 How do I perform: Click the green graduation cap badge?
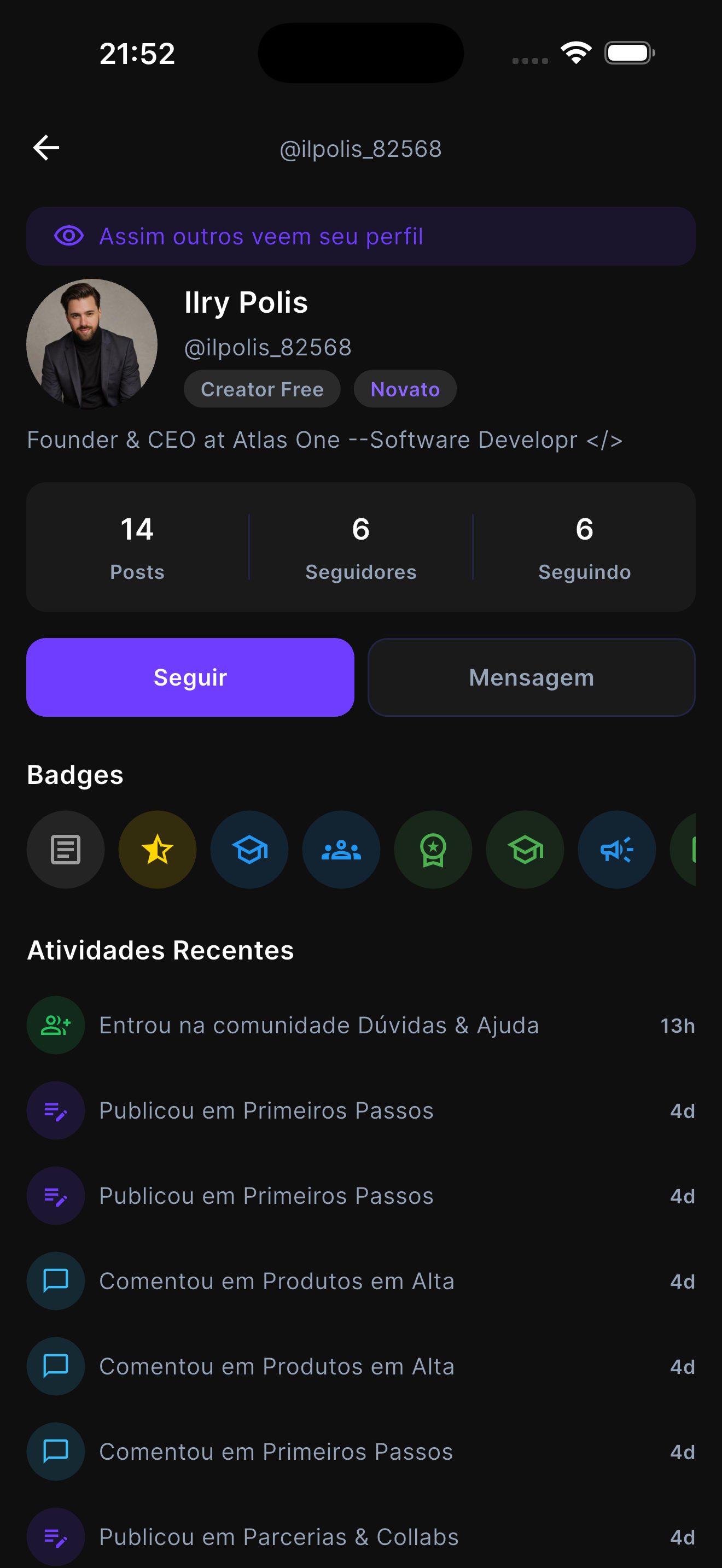pos(525,849)
